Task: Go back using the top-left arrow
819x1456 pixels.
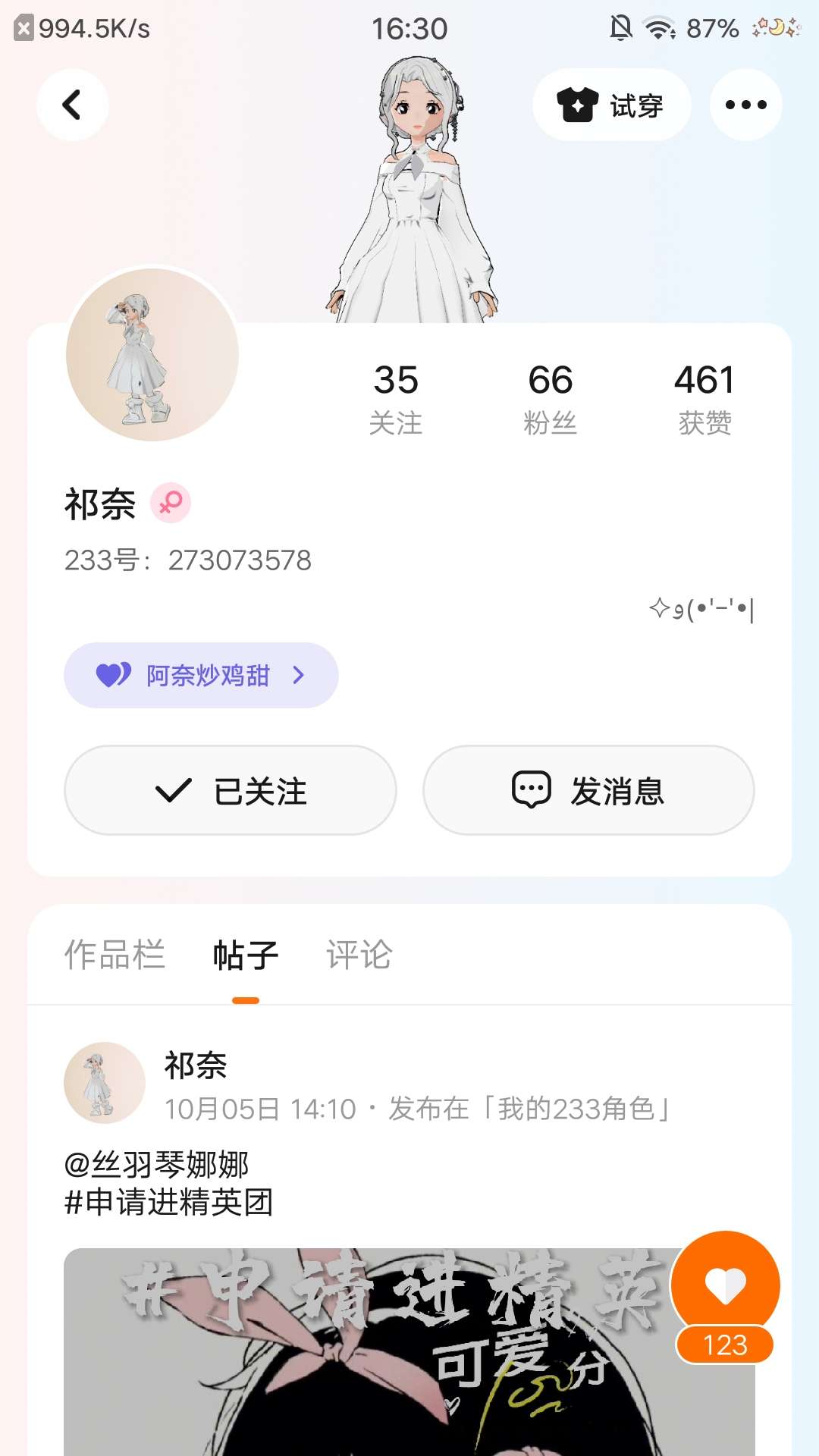Action: click(x=72, y=105)
